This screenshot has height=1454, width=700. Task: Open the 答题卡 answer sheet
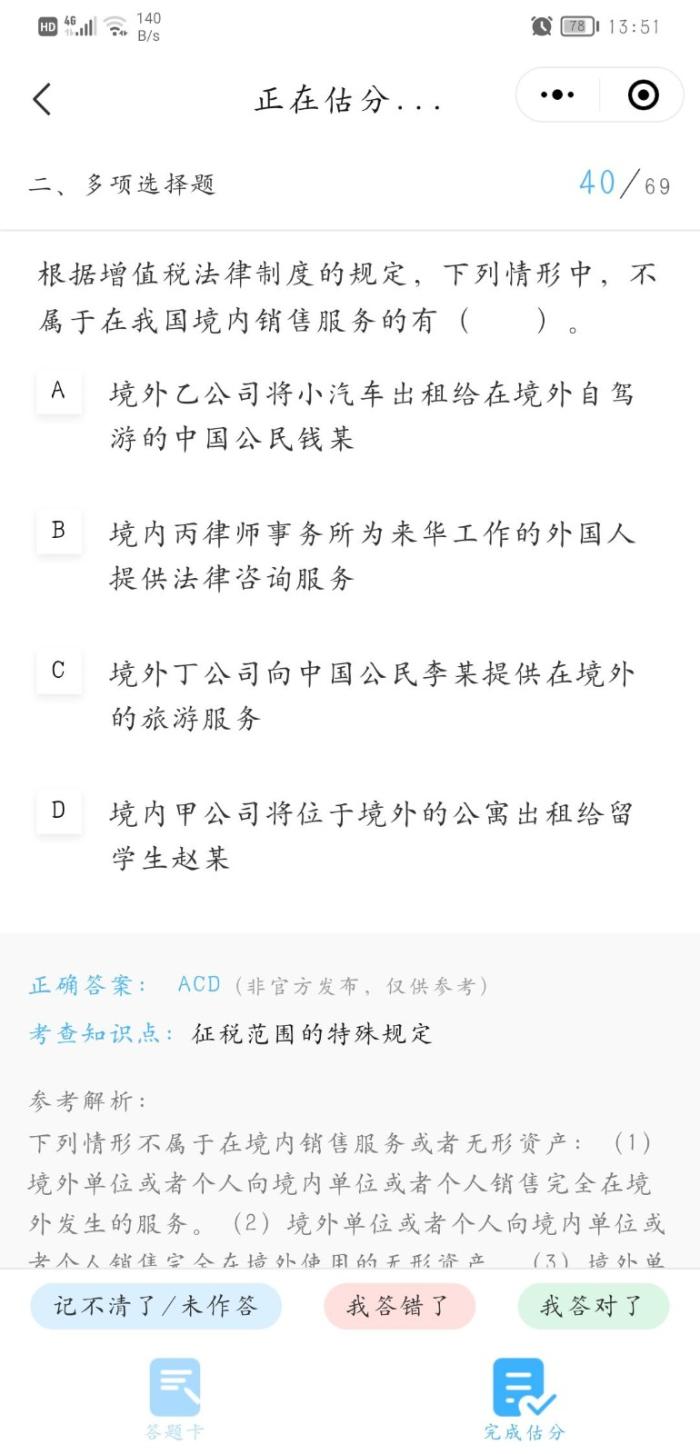[x=175, y=1399]
